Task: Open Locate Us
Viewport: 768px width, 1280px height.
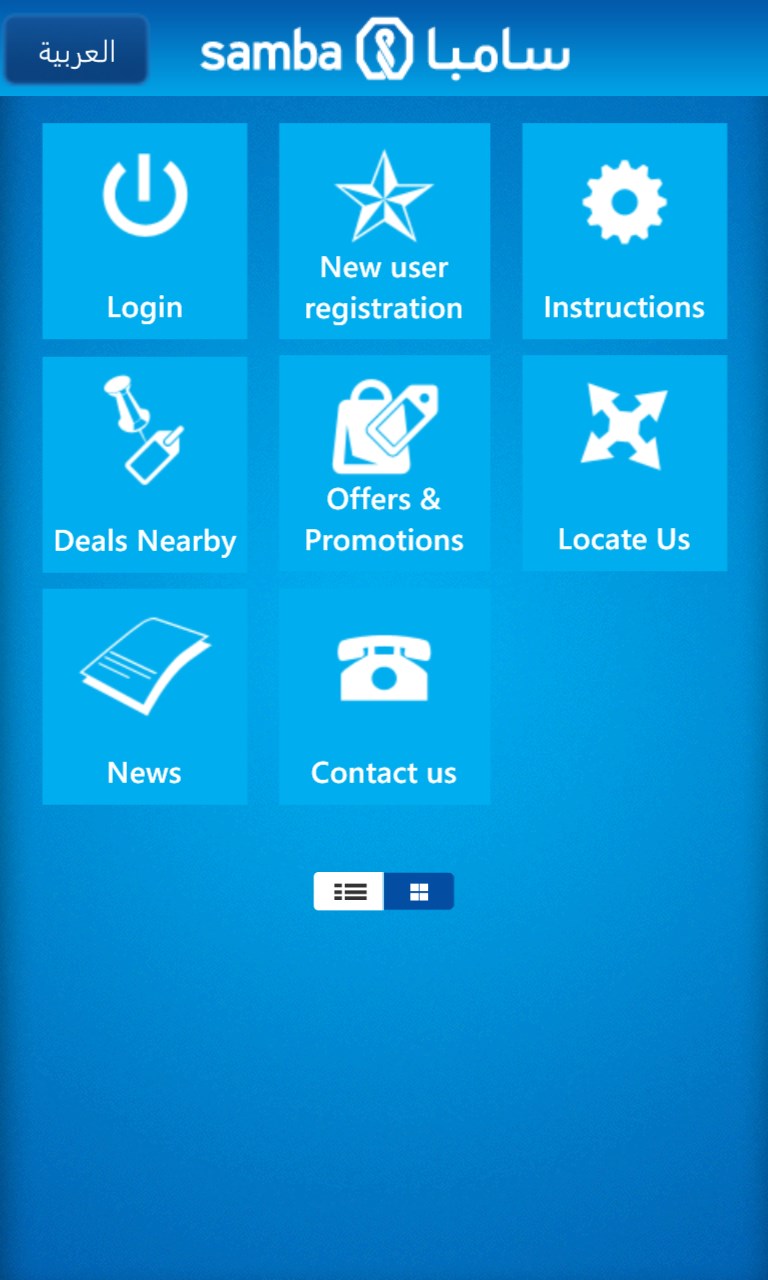Action: (624, 464)
